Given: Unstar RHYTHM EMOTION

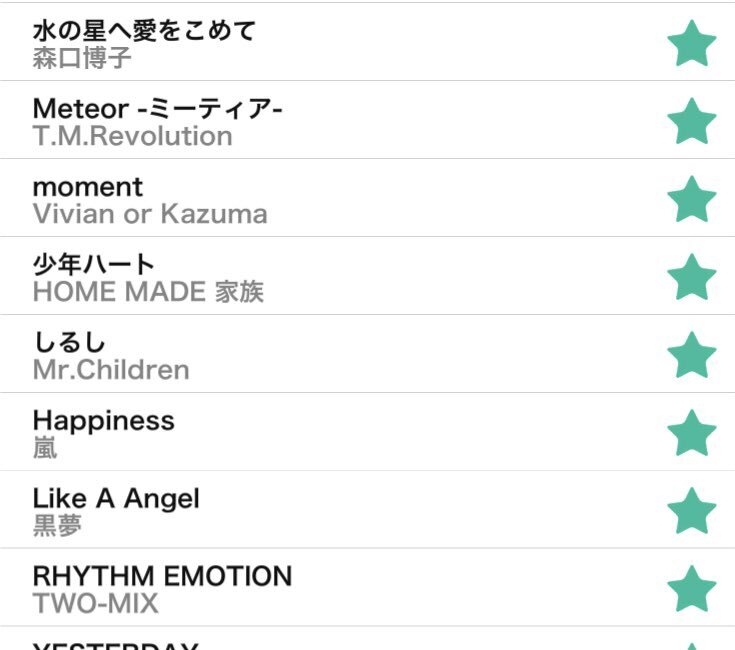Looking at the screenshot, I should pos(691,588).
